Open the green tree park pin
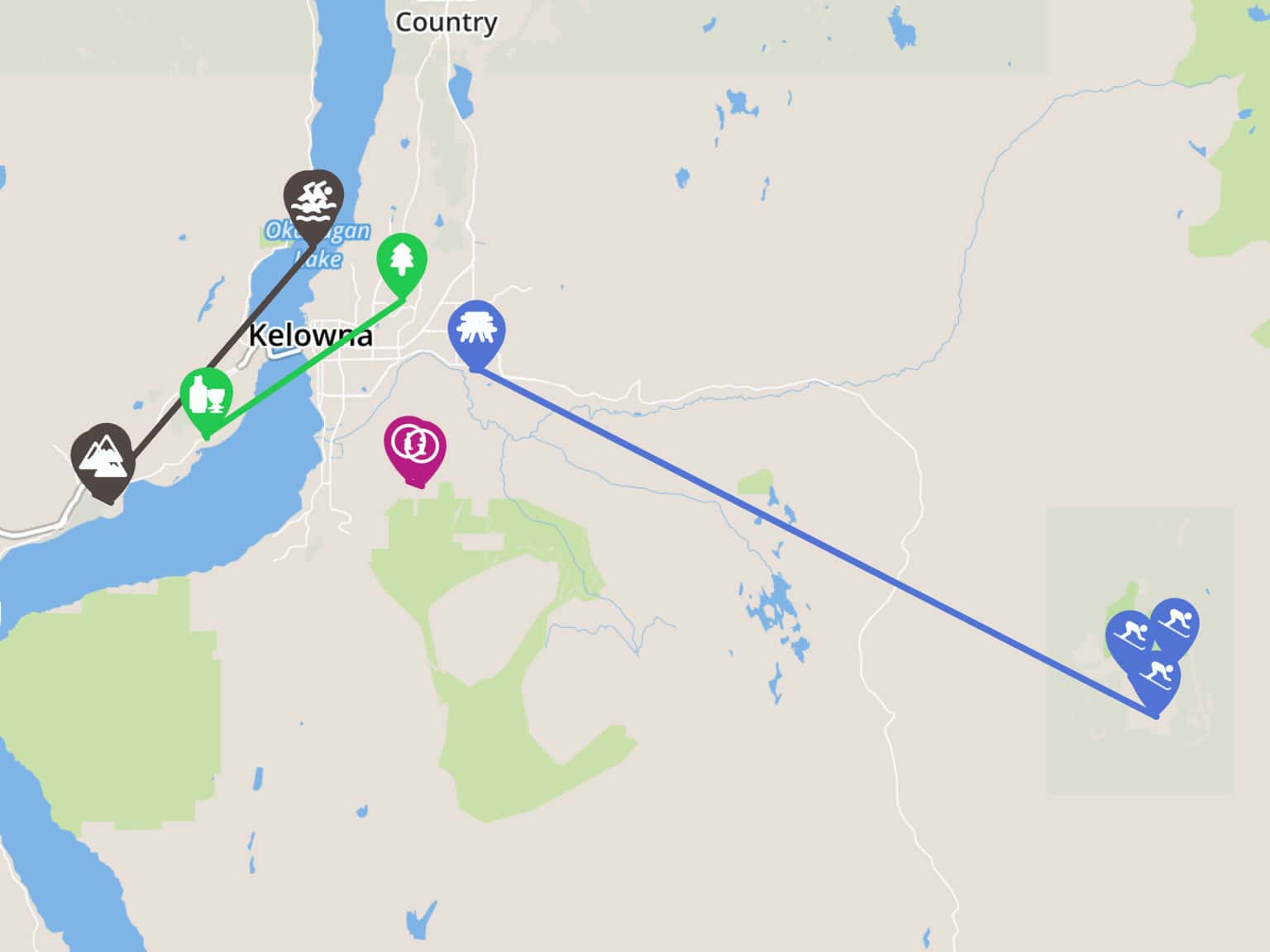This screenshot has height=952, width=1270. tap(402, 261)
